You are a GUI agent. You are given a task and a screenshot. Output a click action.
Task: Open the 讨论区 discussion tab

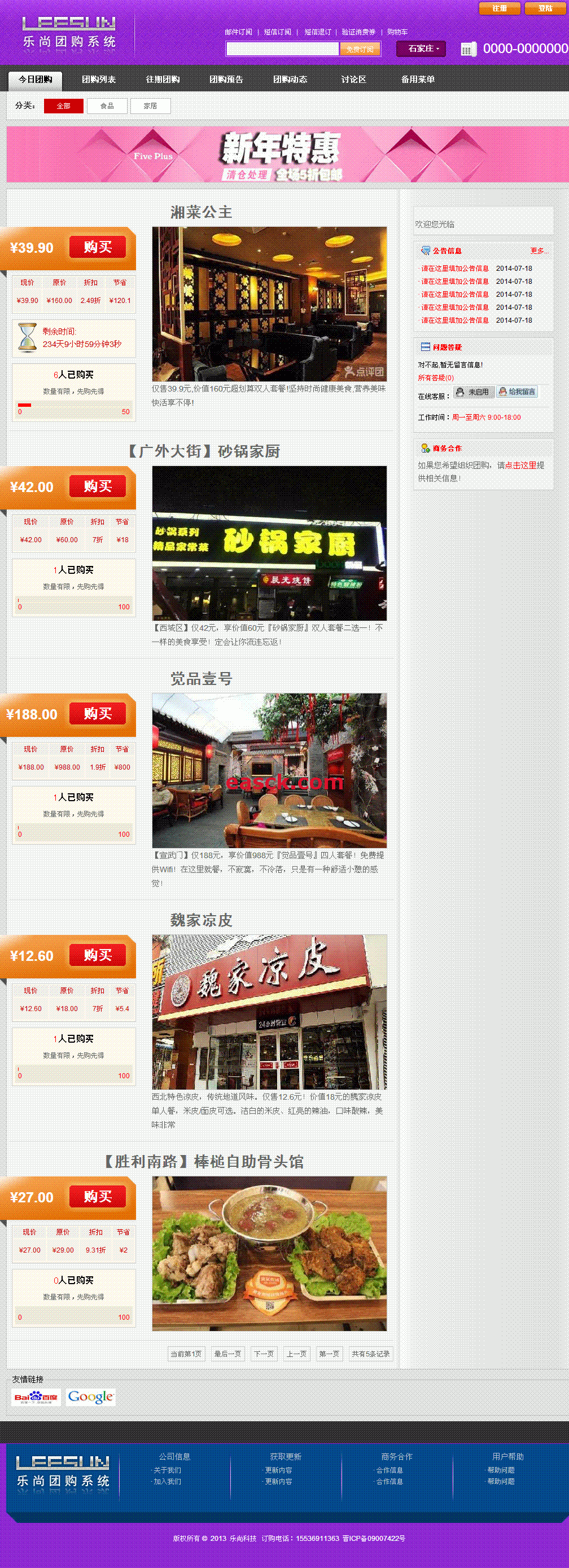point(353,80)
